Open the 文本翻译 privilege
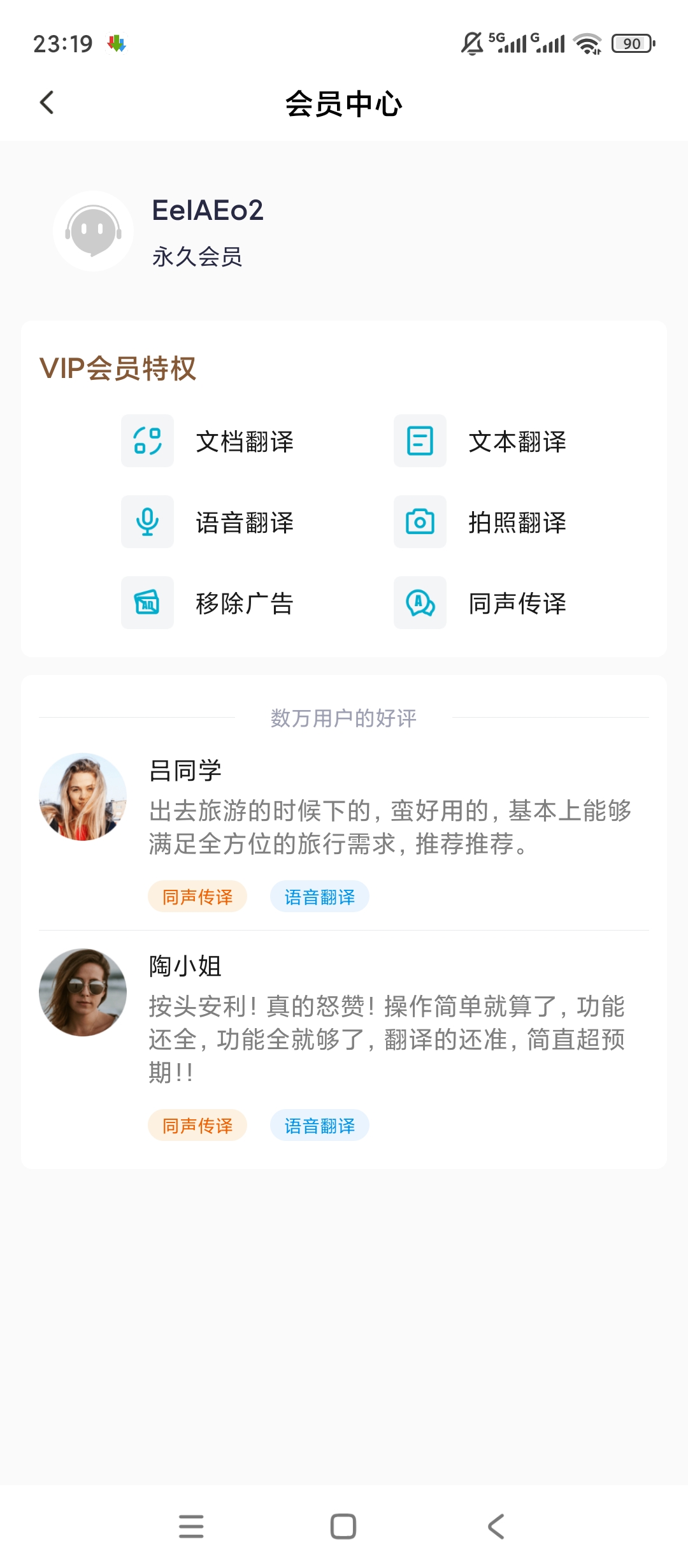The width and height of the screenshot is (688, 1568). coord(480,441)
